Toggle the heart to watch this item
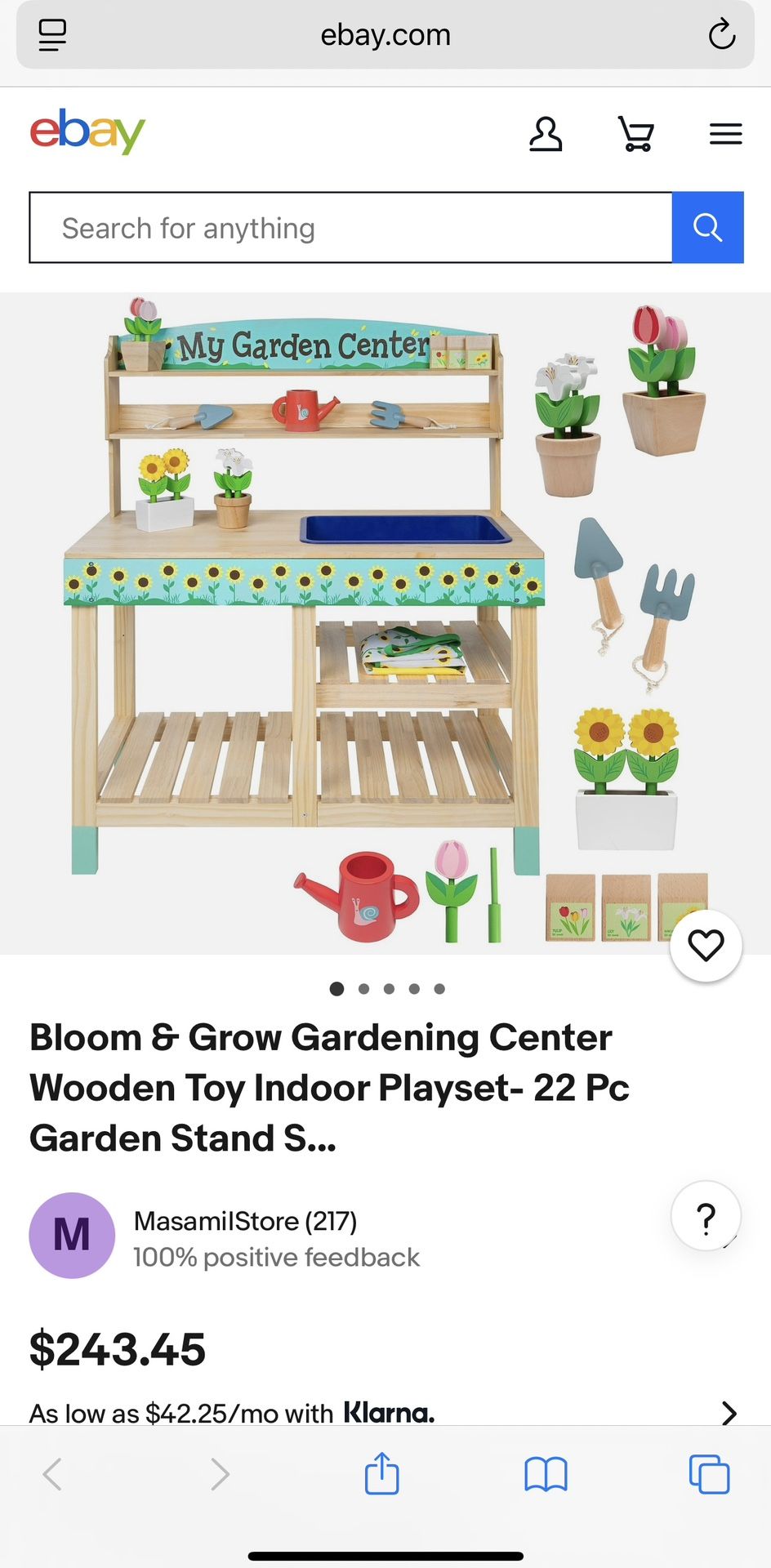771x1568 pixels. pos(706,946)
